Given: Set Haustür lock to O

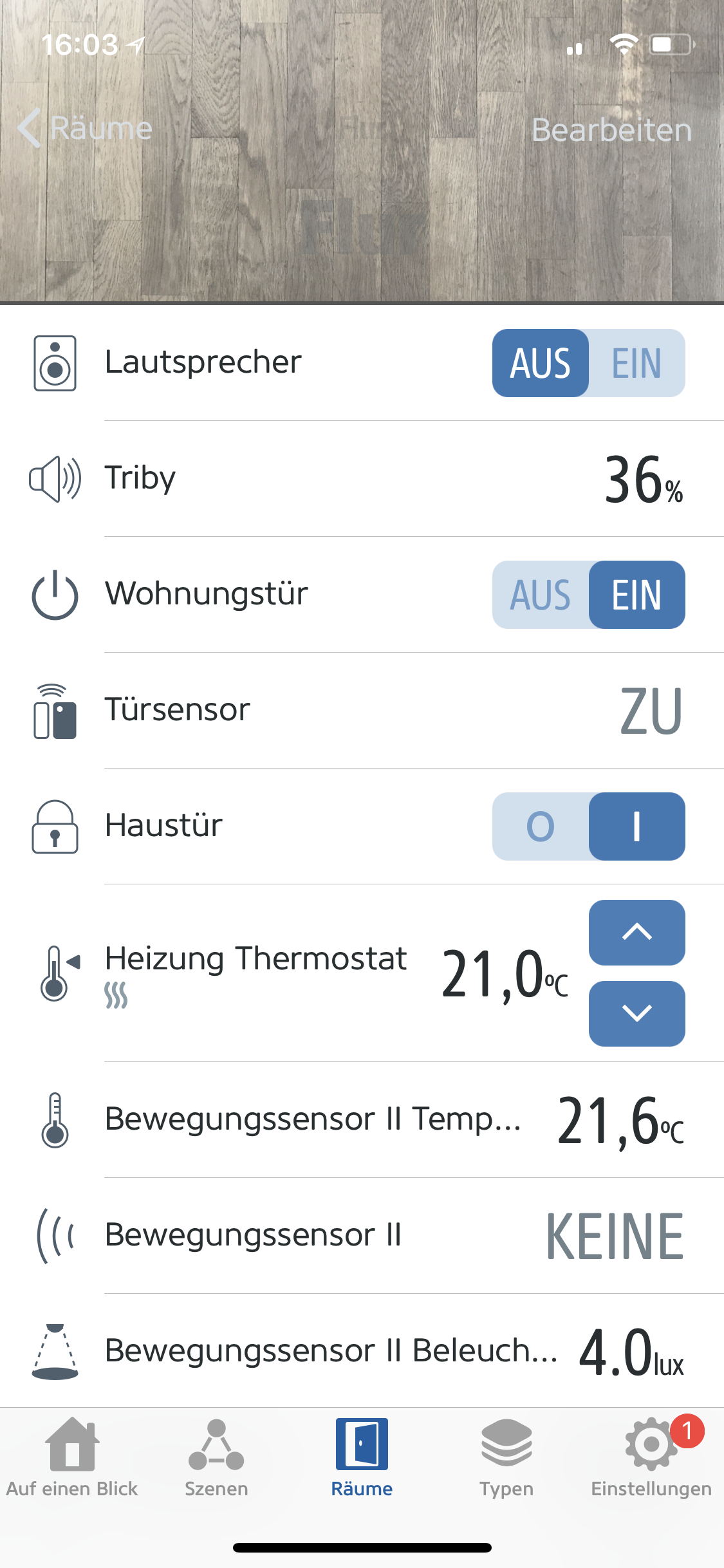Looking at the screenshot, I should pyautogui.click(x=541, y=826).
